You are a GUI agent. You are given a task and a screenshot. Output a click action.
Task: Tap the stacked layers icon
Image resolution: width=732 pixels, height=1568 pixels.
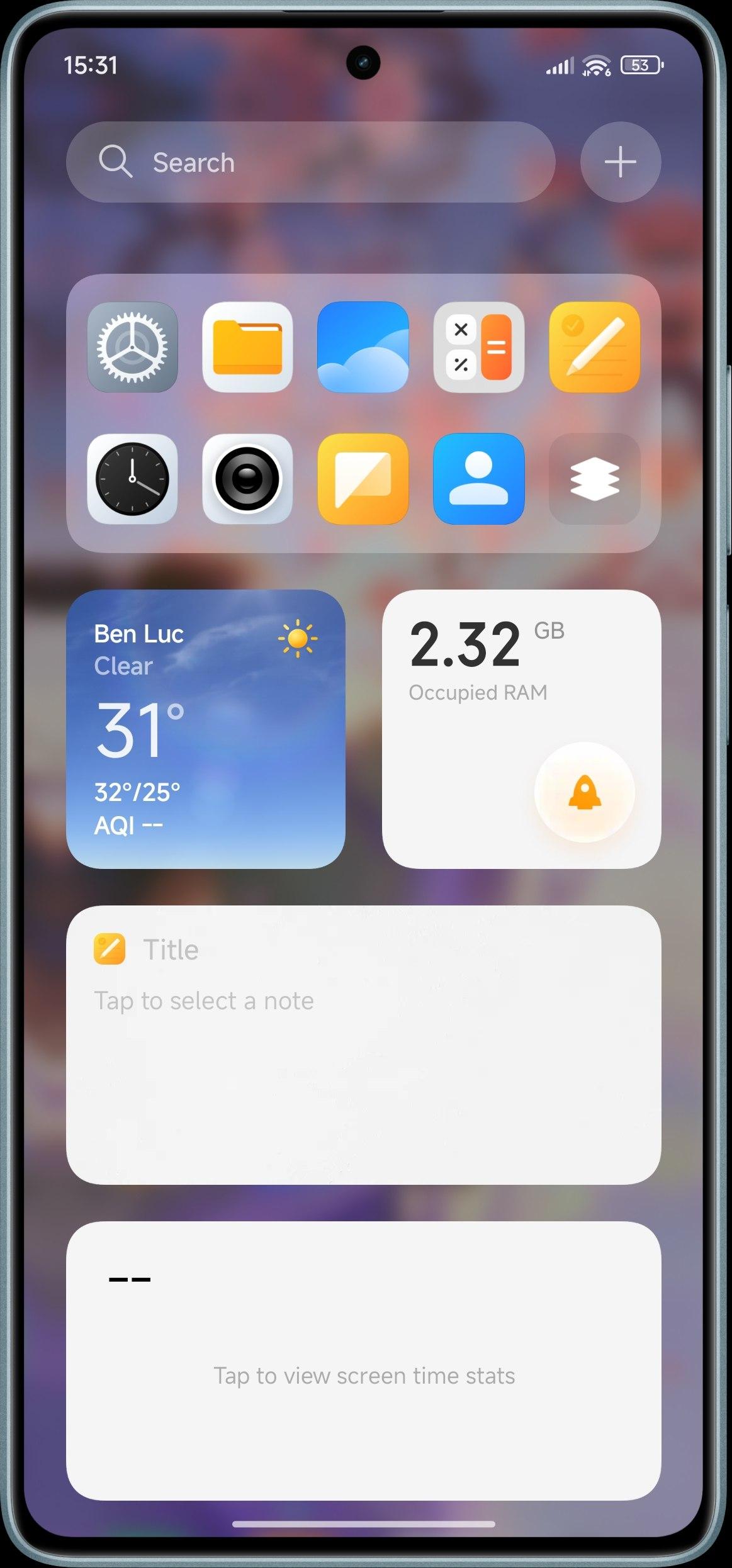pos(595,479)
